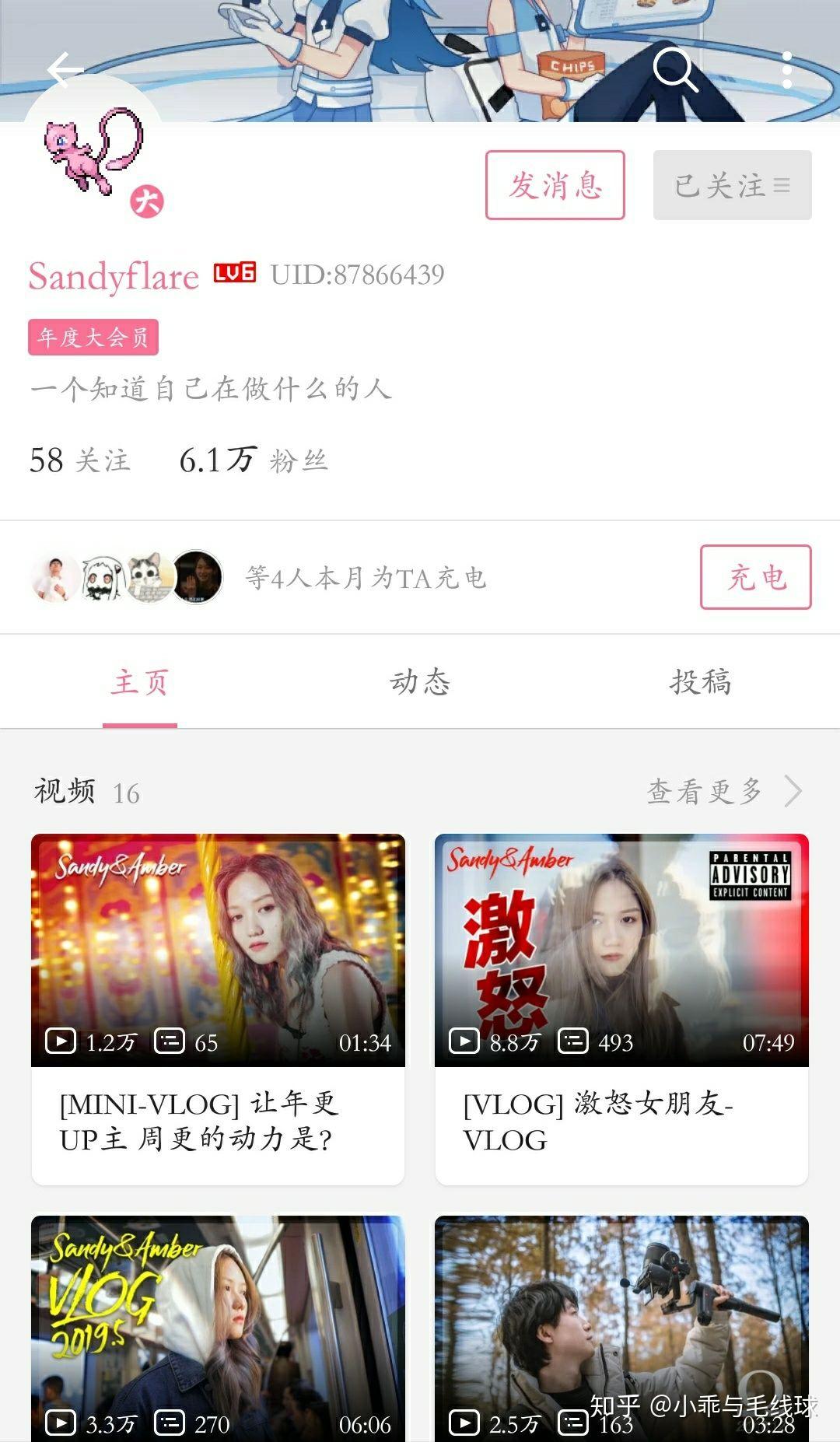Open the three-dot overflow menu
The width and height of the screenshot is (840, 1442).
tap(786, 70)
